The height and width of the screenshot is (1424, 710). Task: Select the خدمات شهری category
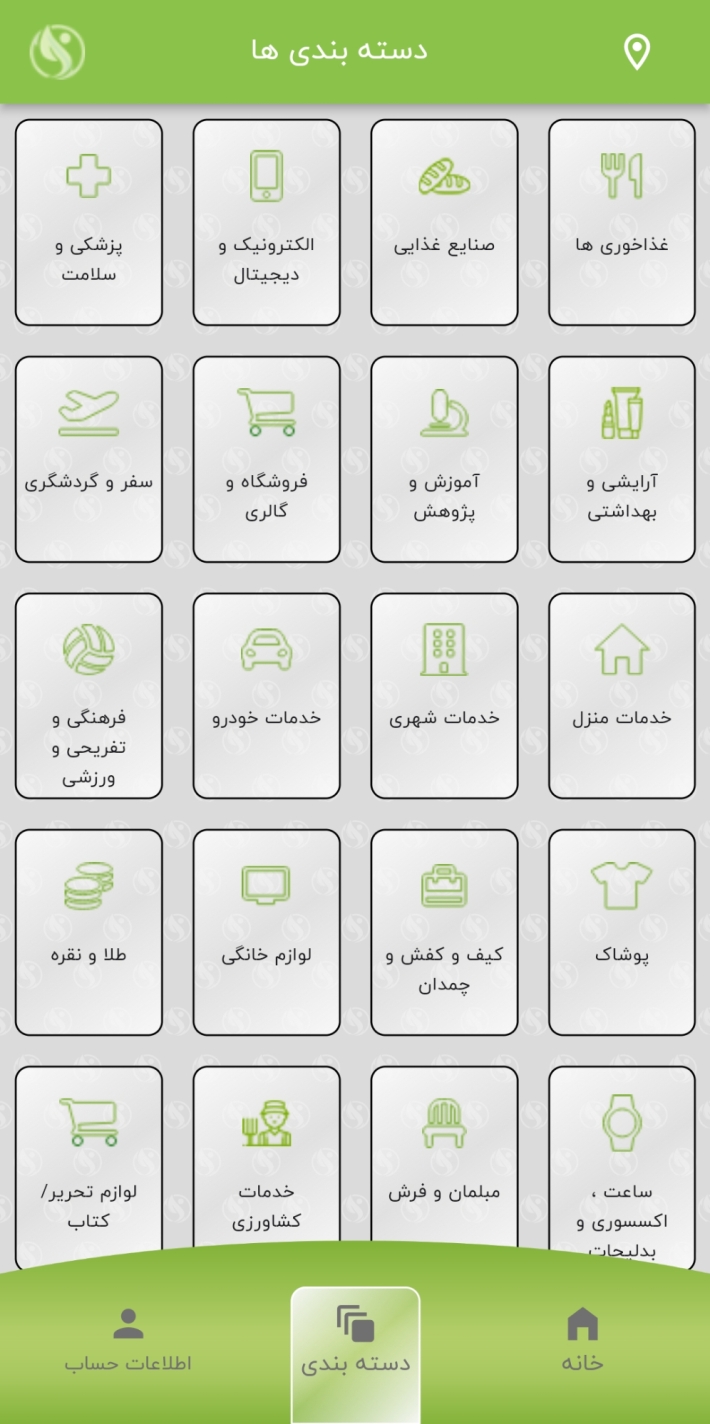point(444,695)
